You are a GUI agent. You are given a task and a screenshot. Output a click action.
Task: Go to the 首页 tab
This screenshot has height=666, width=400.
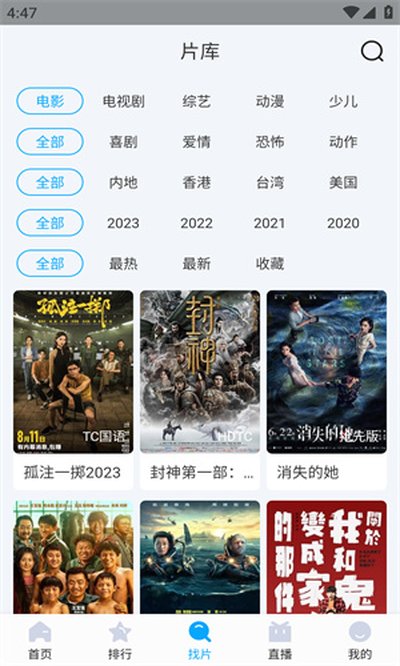coord(40,640)
